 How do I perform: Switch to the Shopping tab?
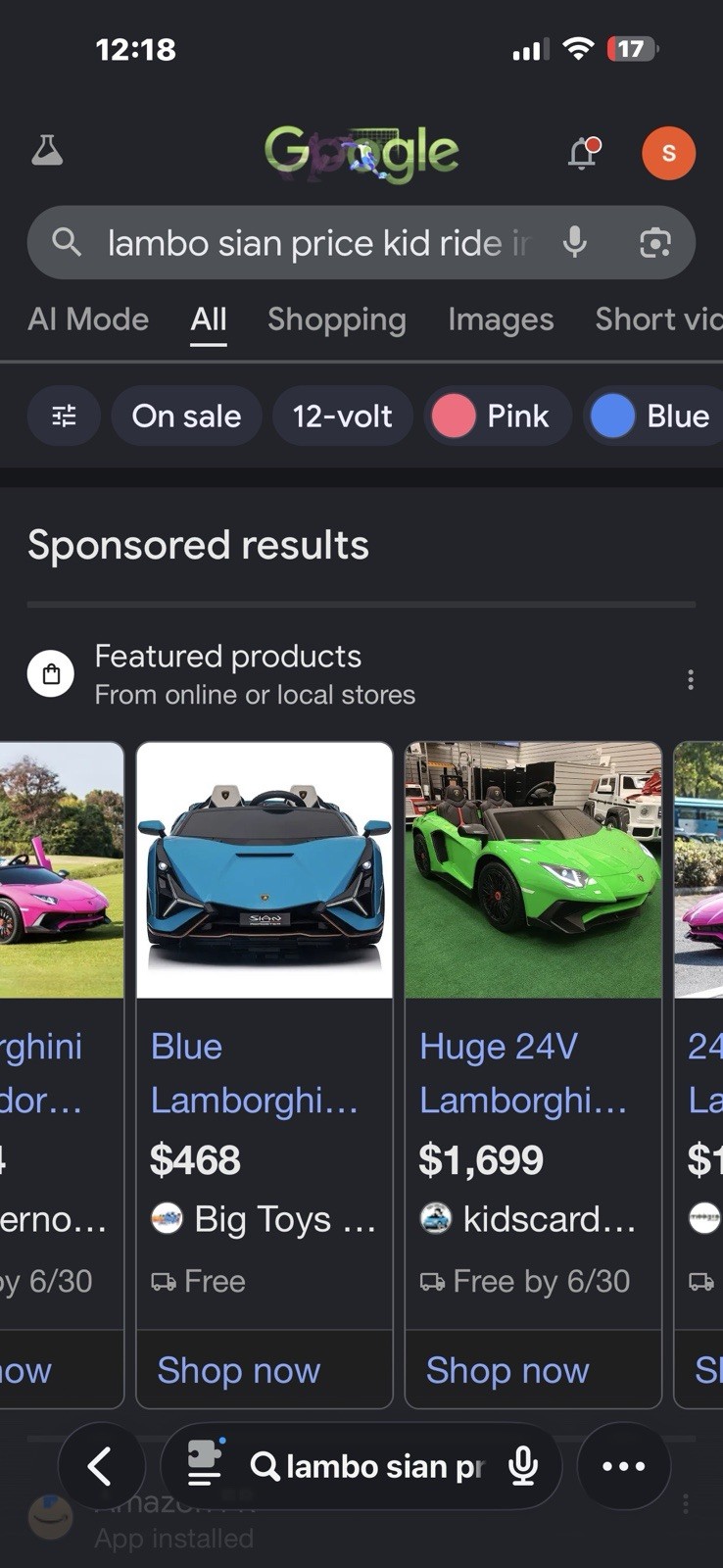point(337,319)
